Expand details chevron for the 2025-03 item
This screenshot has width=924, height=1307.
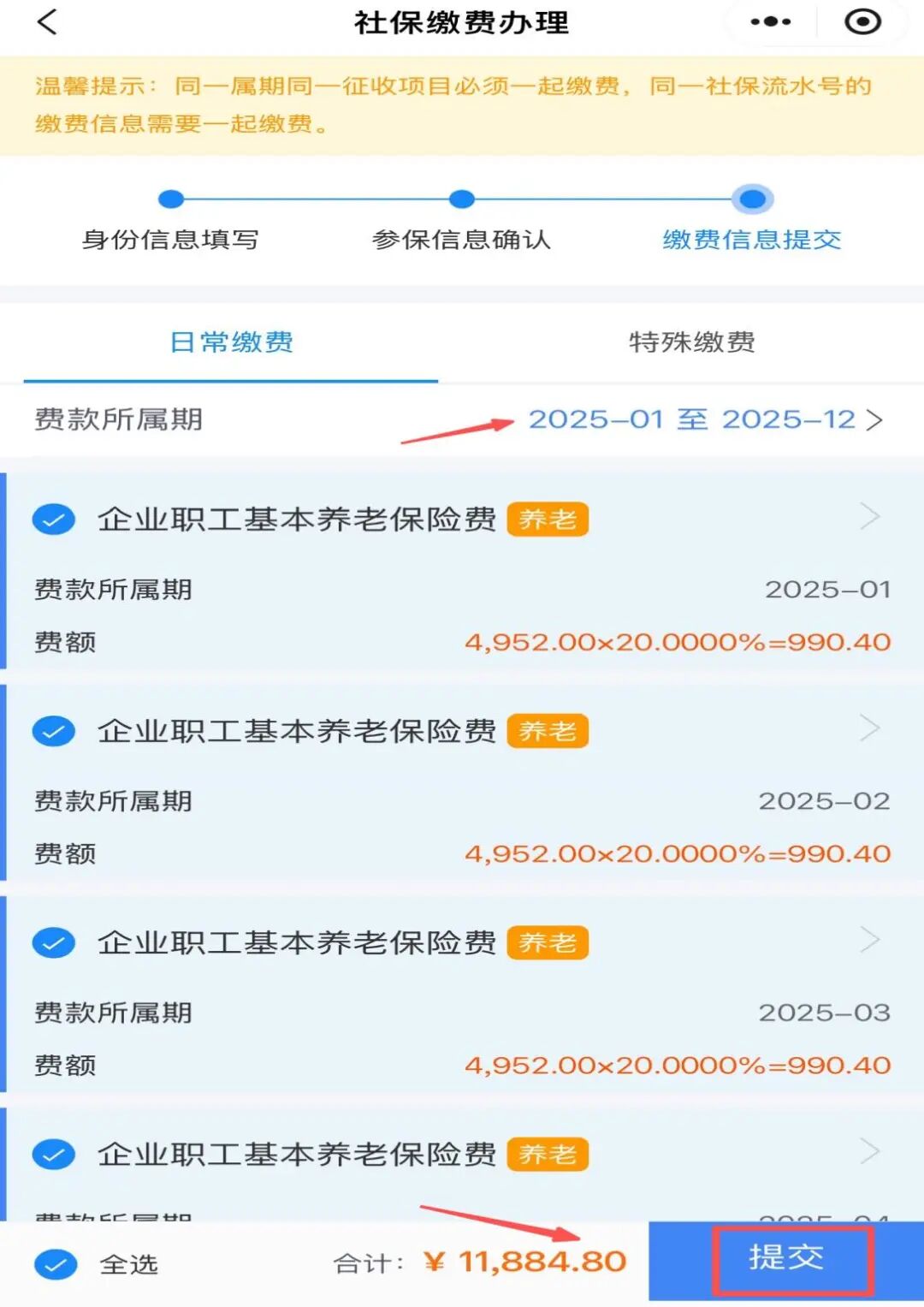point(869,940)
